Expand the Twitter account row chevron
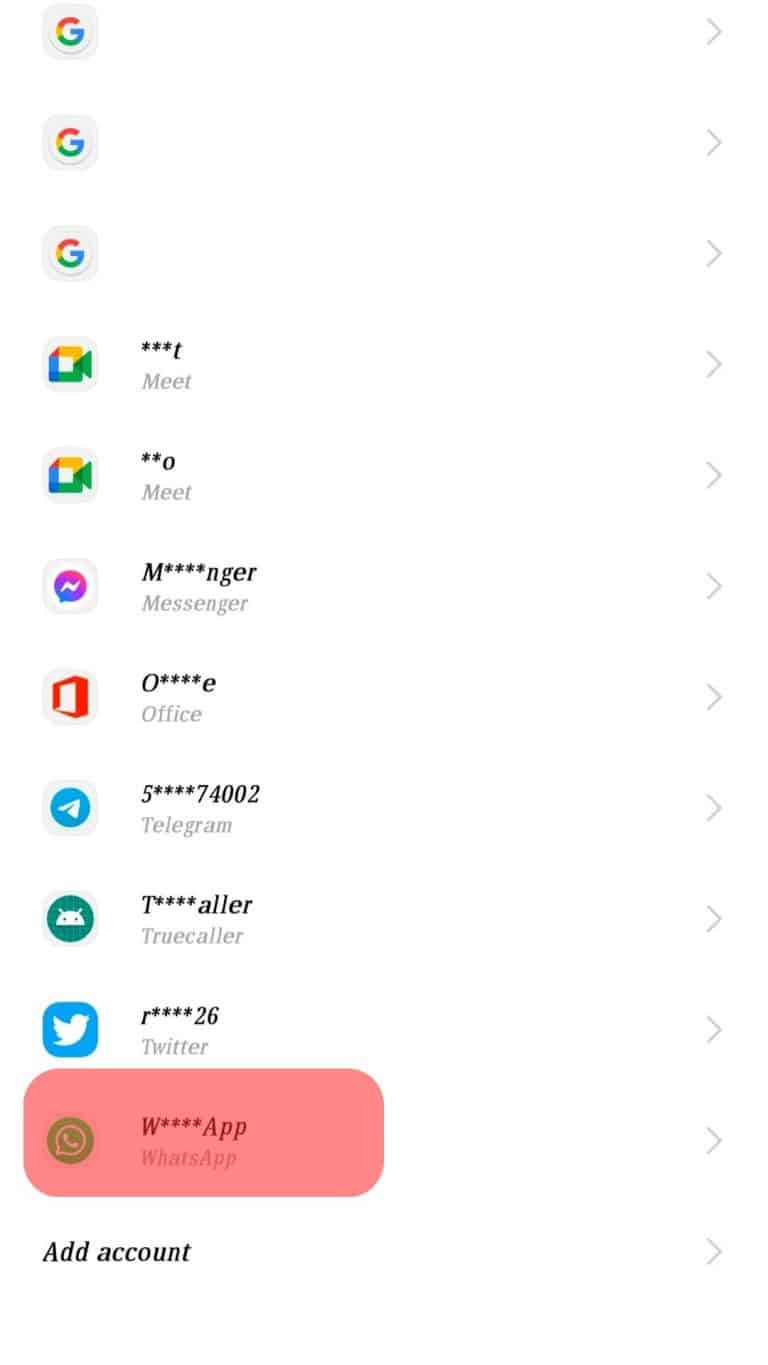Image resolution: width=768 pixels, height=1365 pixels. [714, 1029]
